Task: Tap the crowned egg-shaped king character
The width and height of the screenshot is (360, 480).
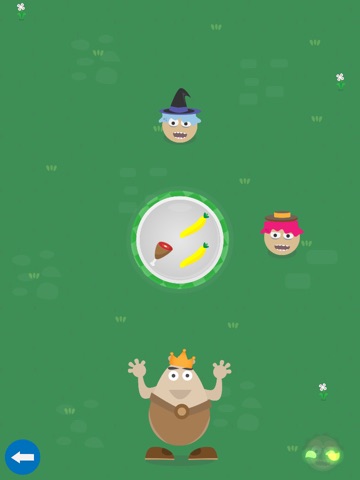Action: [180, 405]
